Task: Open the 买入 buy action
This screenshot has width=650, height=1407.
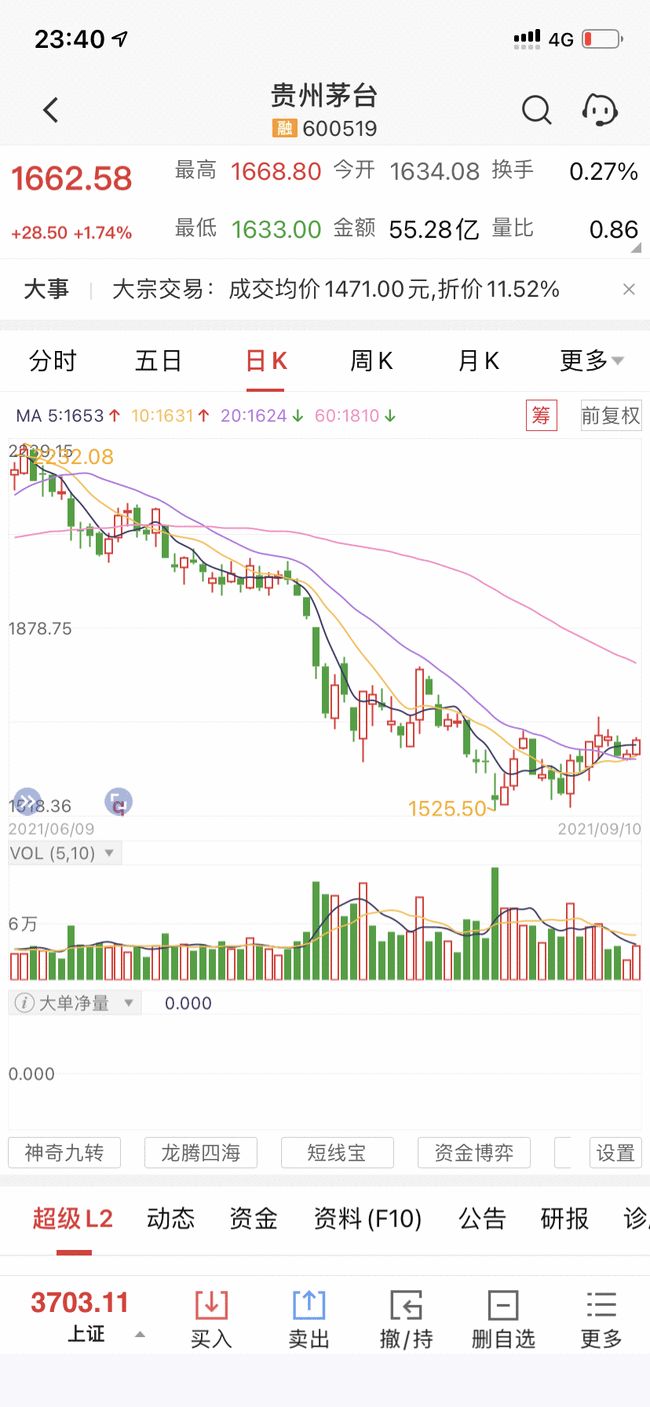Action: pyautogui.click(x=211, y=1318)
